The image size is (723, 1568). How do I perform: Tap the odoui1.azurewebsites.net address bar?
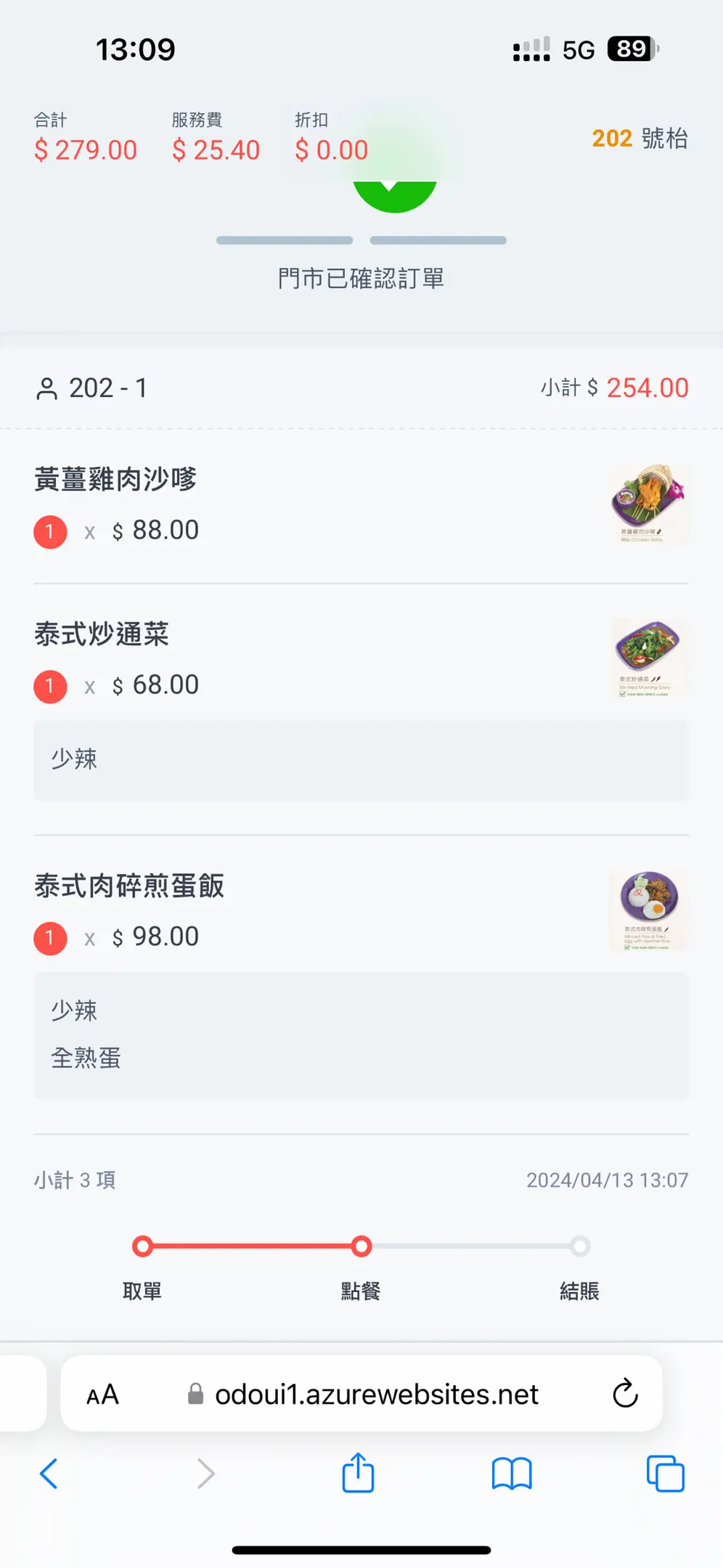click(361, 1394)
